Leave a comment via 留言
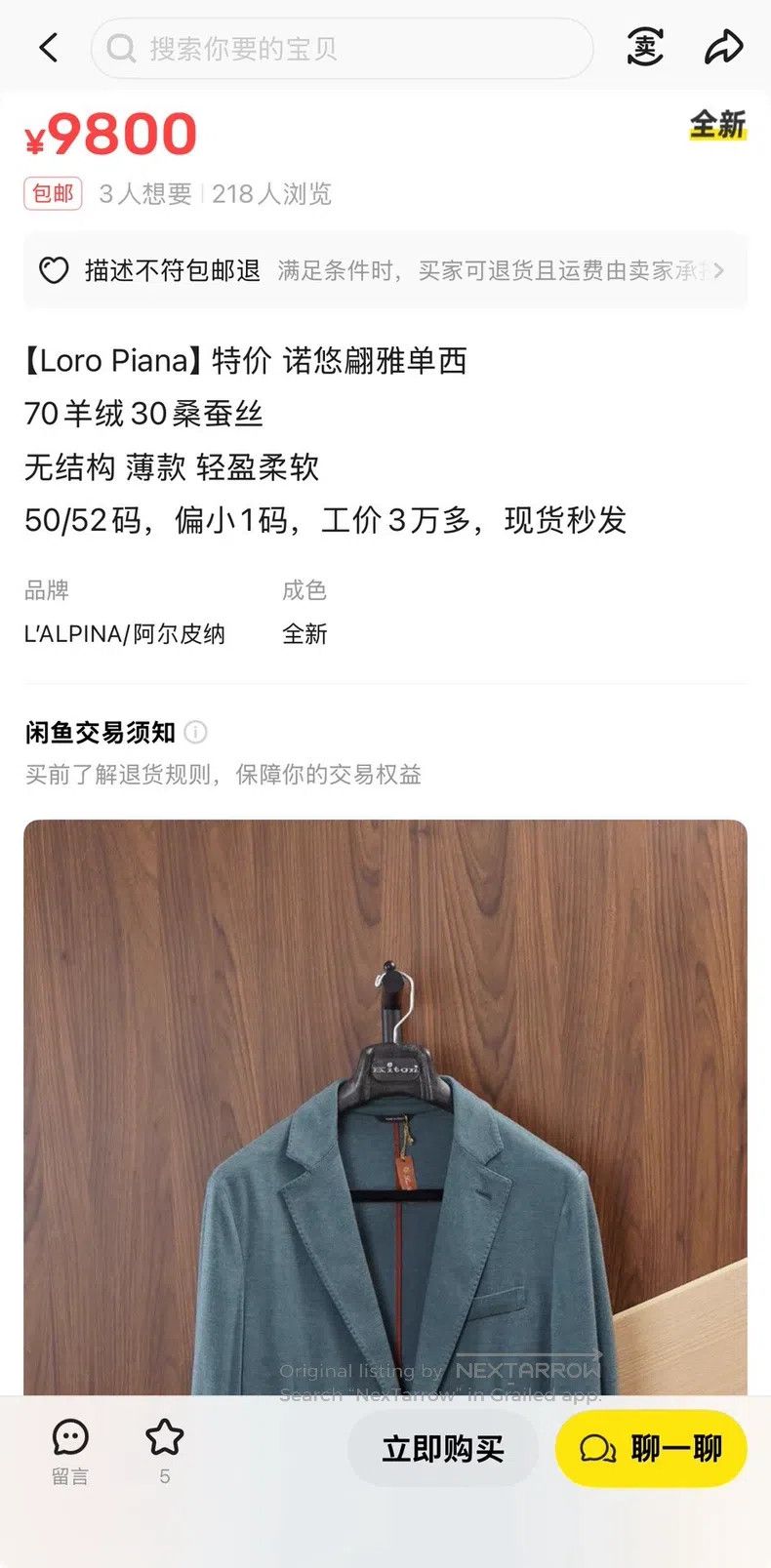The height and width of the screenshot is (1568, 771). click(x=70, y=1452)
